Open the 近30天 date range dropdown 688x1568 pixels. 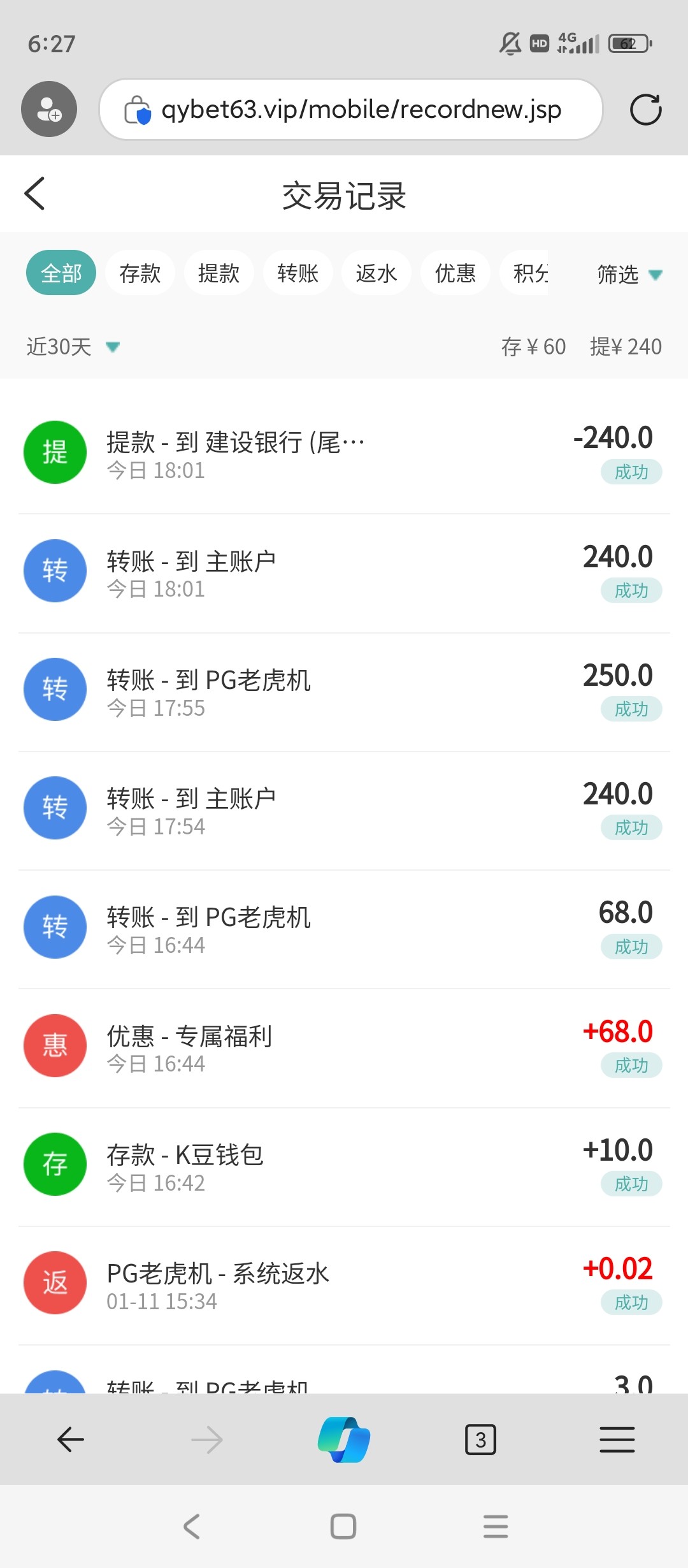pos(73,347)
